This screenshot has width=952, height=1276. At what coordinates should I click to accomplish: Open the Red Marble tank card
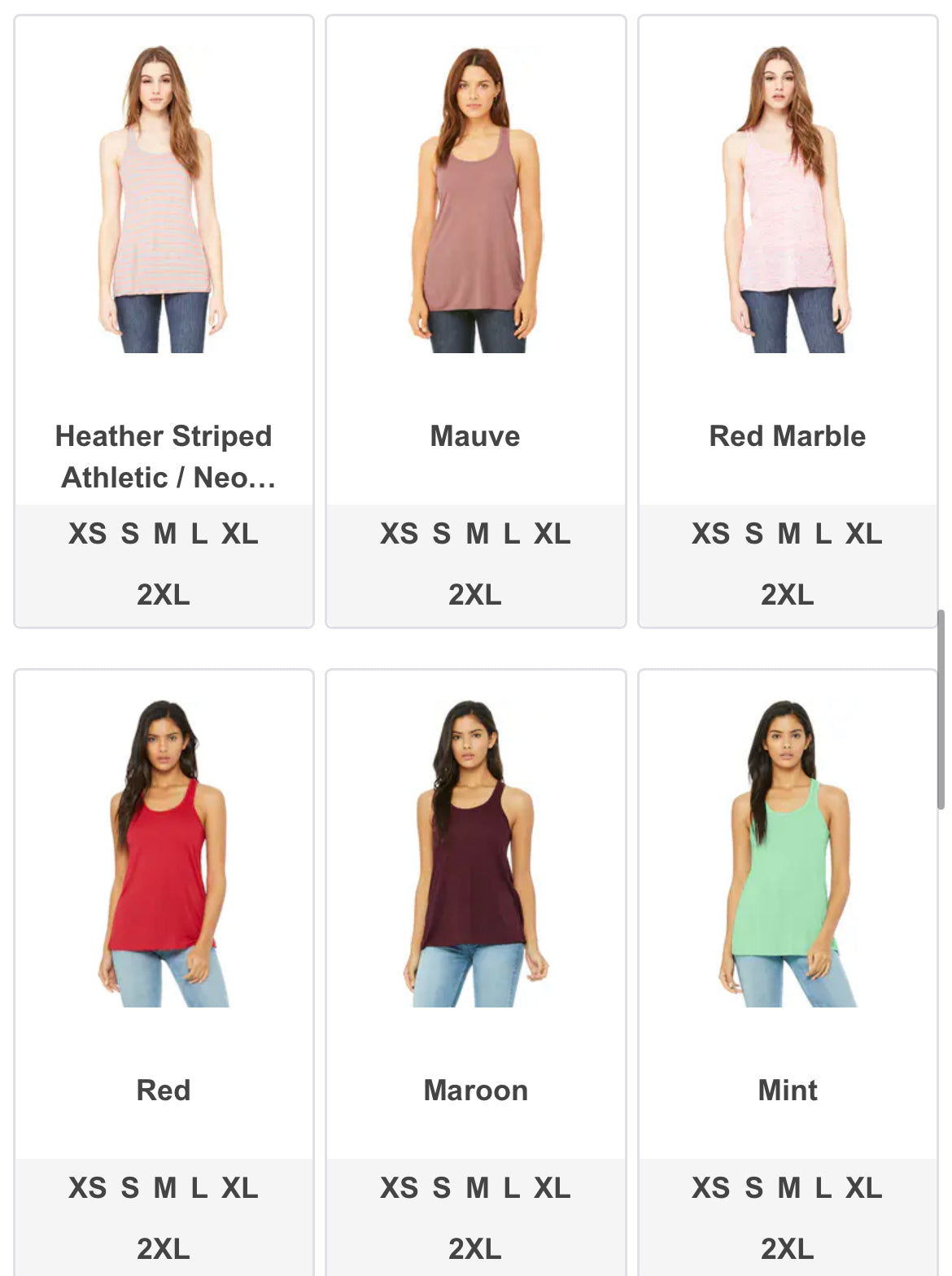pos(787,244)
